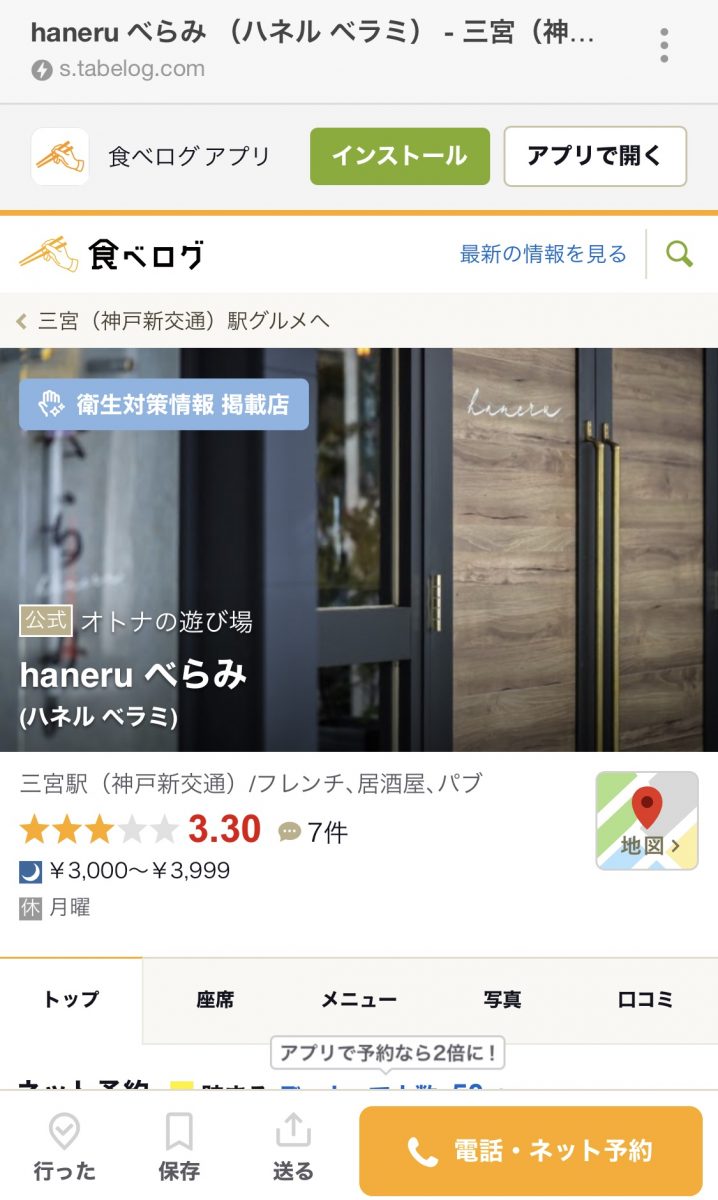
Task: Switch to the 写真 tab
Action: coord(502,999)
